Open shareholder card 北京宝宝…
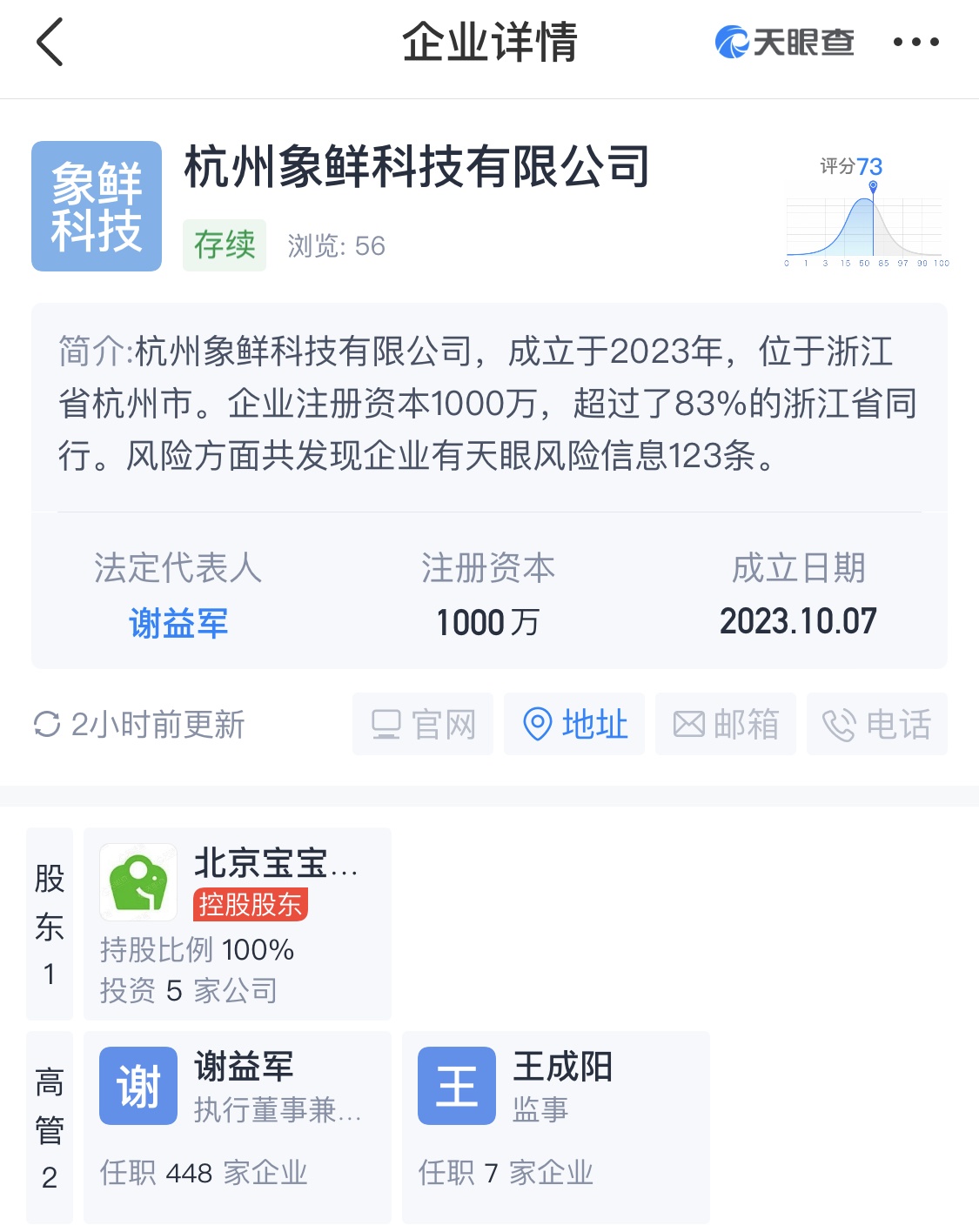 tap(237, 923)
